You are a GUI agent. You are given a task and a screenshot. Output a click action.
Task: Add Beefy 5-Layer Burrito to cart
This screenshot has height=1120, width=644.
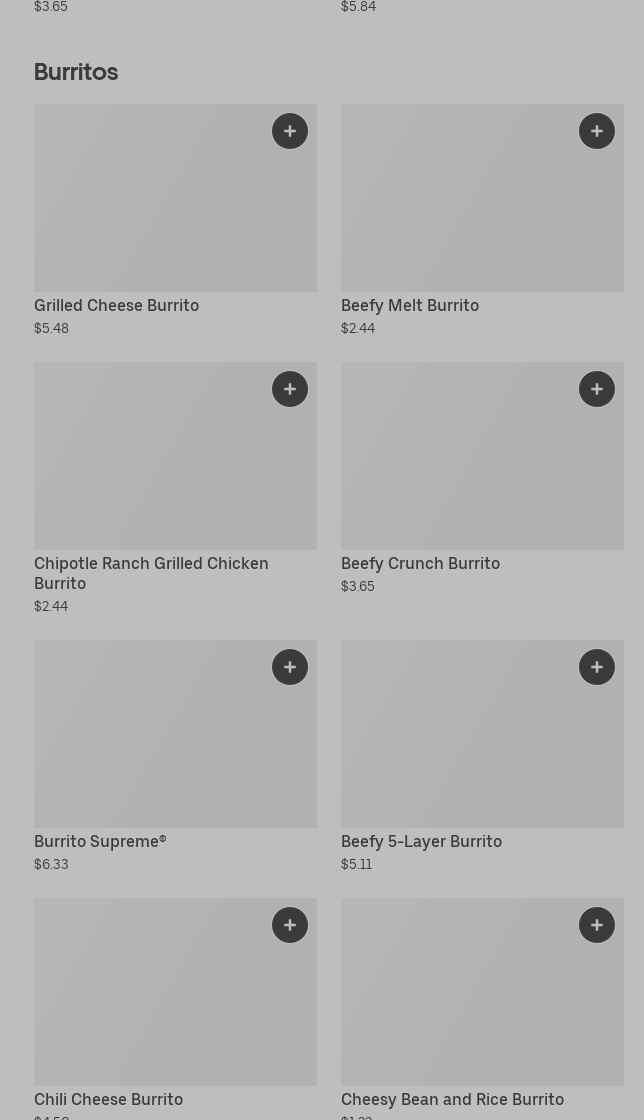coord(597,667)
